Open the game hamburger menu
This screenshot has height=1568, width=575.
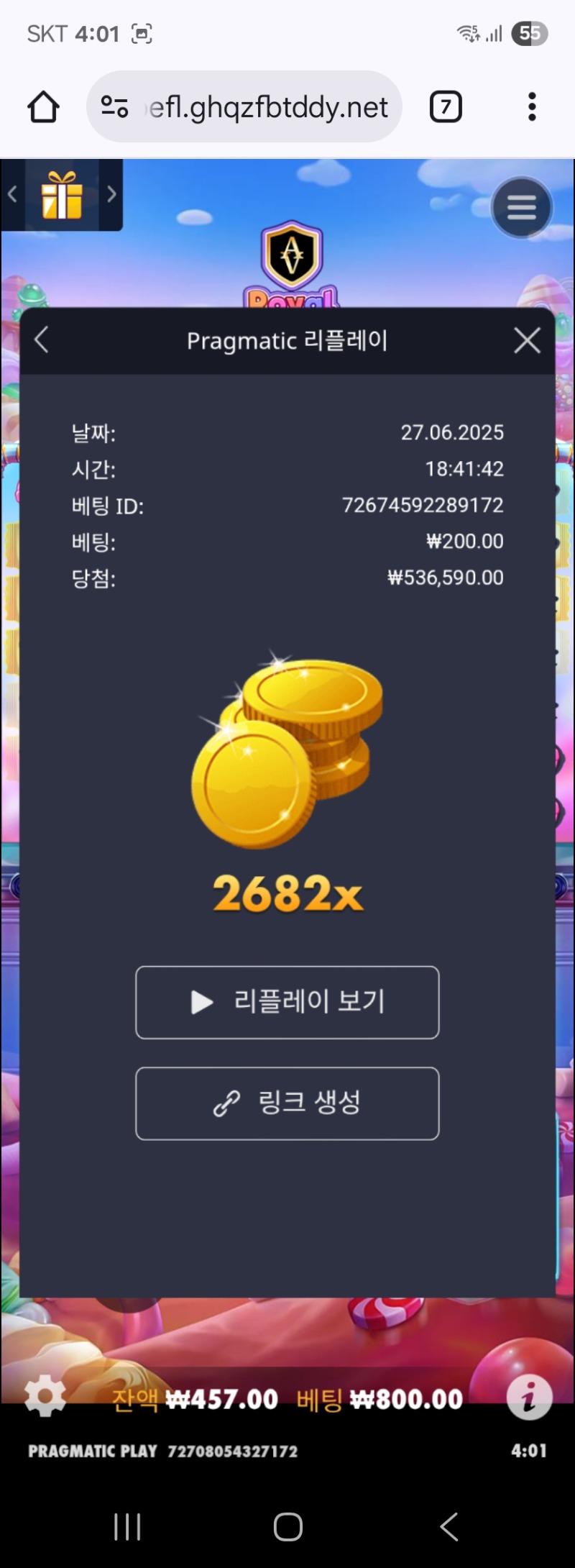point(521,208)
